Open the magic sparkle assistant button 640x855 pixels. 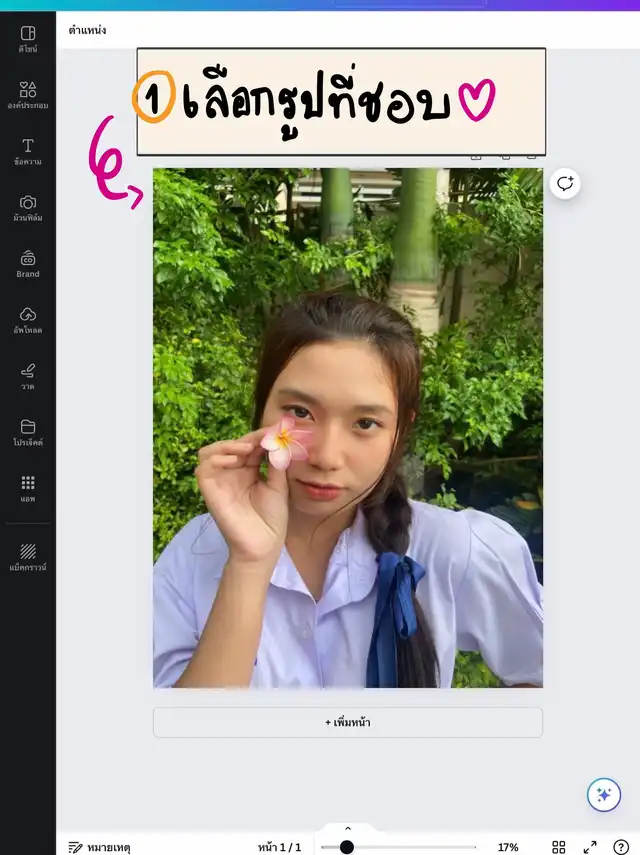point(604,795)
